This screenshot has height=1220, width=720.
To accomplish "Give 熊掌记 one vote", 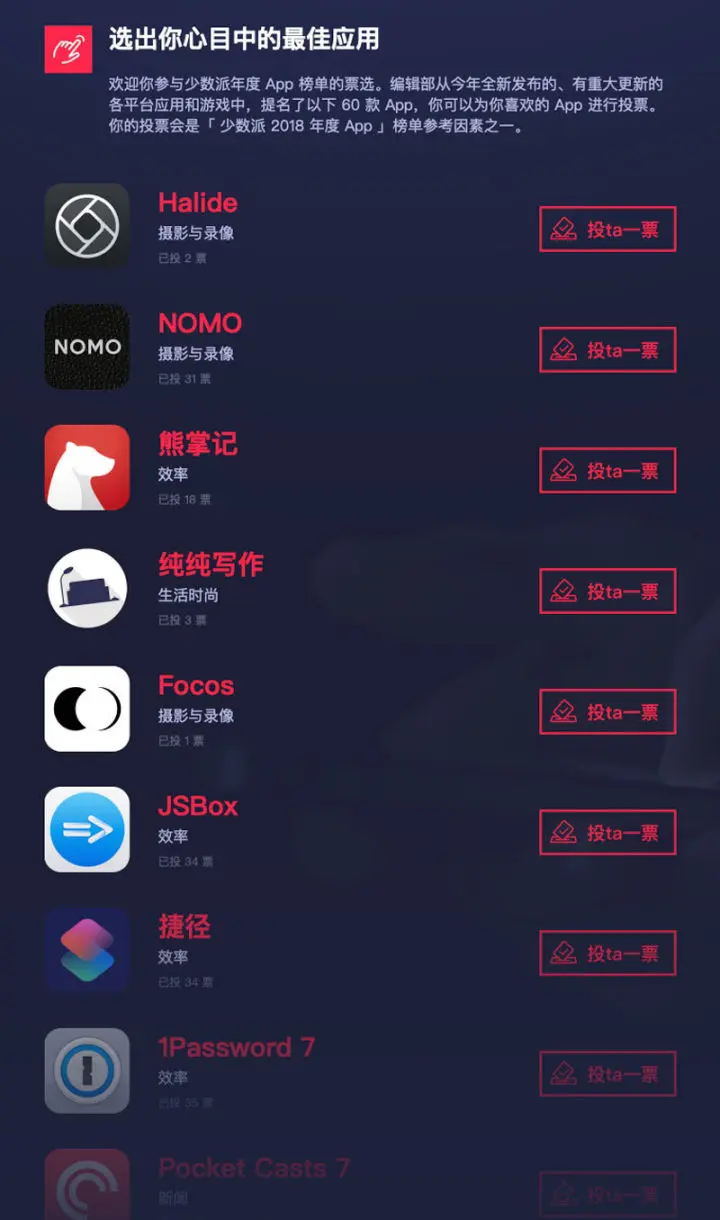I will pos(607,470).
